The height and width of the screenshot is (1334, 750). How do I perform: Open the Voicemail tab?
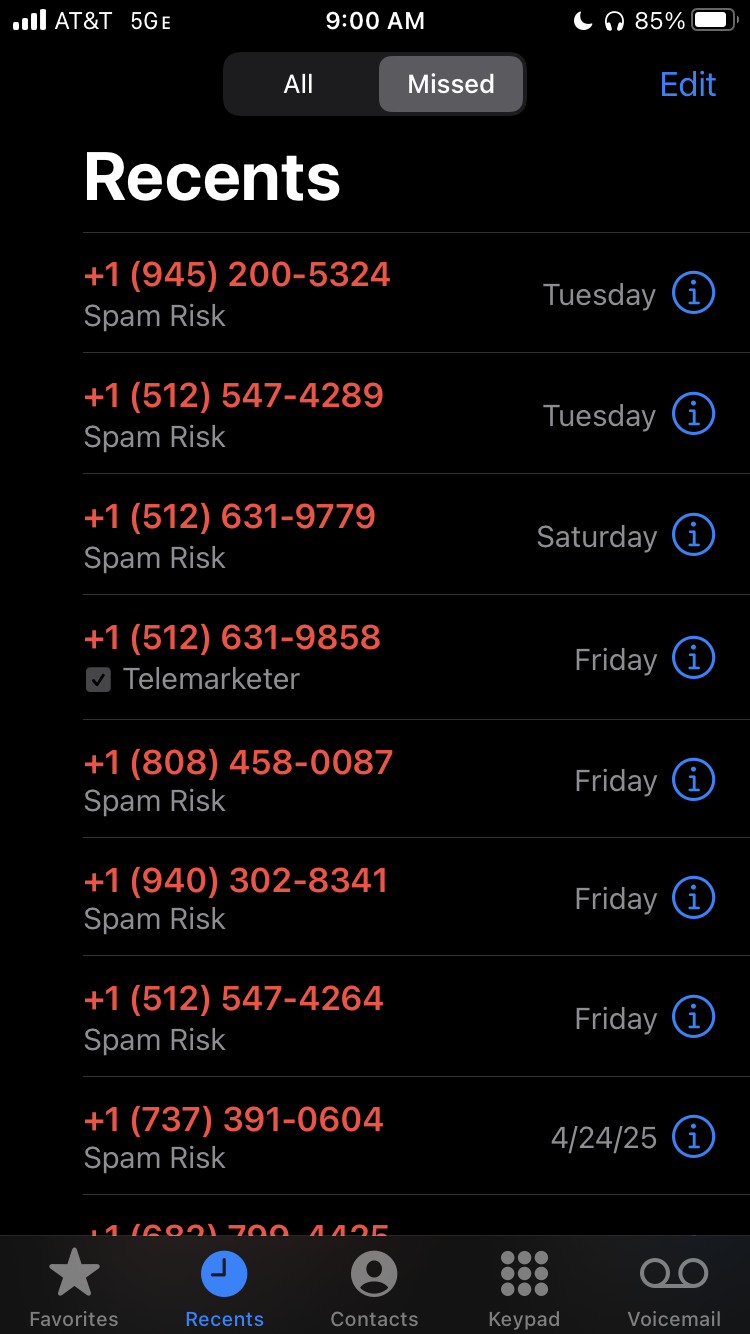674,1287
